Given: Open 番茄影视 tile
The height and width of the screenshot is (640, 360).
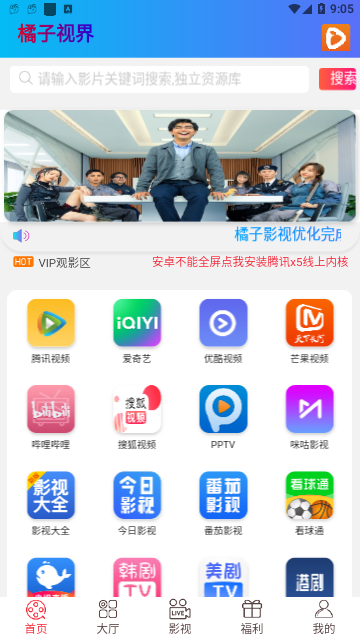Looking at the screenshot, I should point(223,504).
